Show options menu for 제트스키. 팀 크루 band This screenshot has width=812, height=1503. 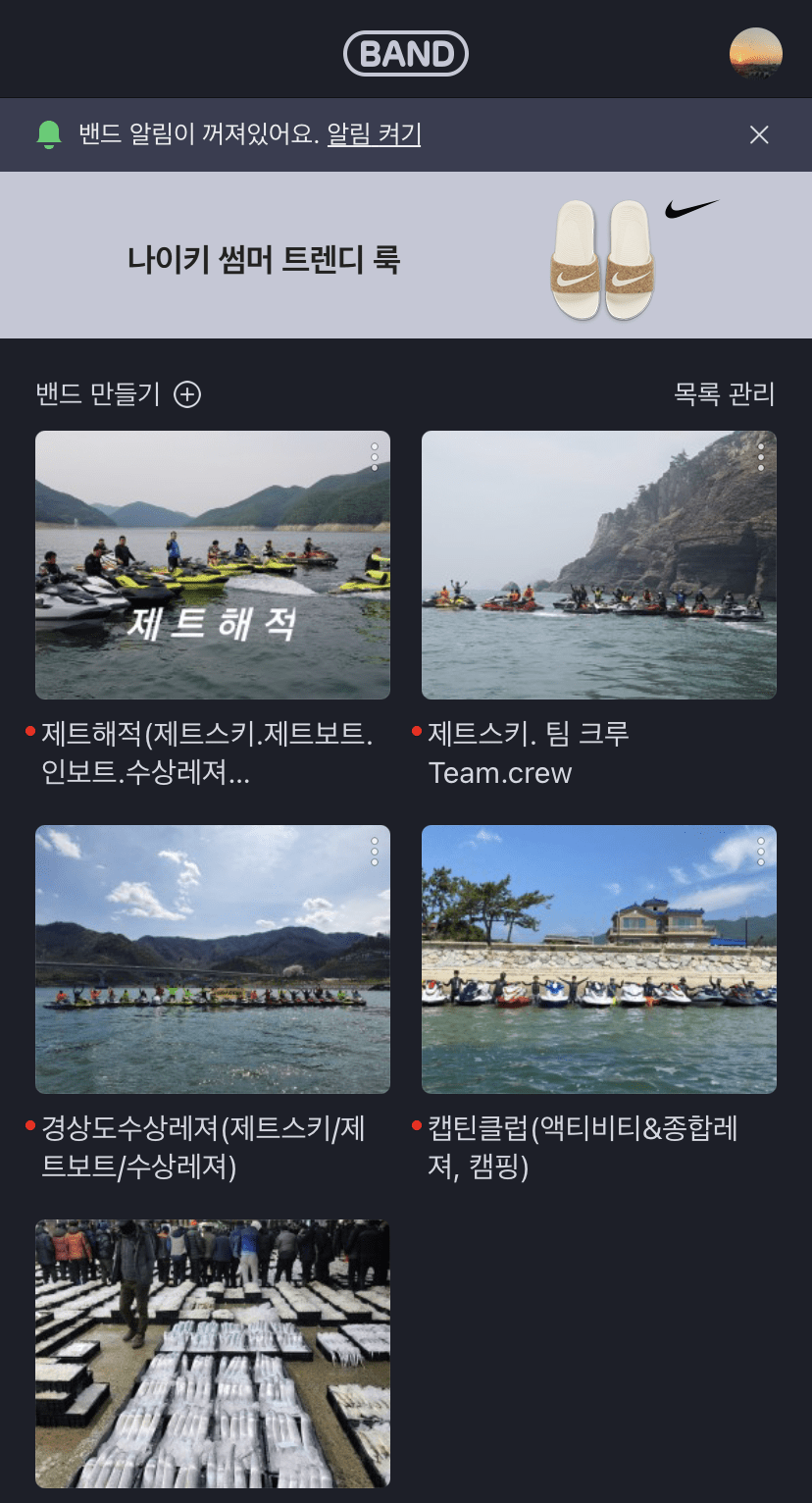point(761,457)
